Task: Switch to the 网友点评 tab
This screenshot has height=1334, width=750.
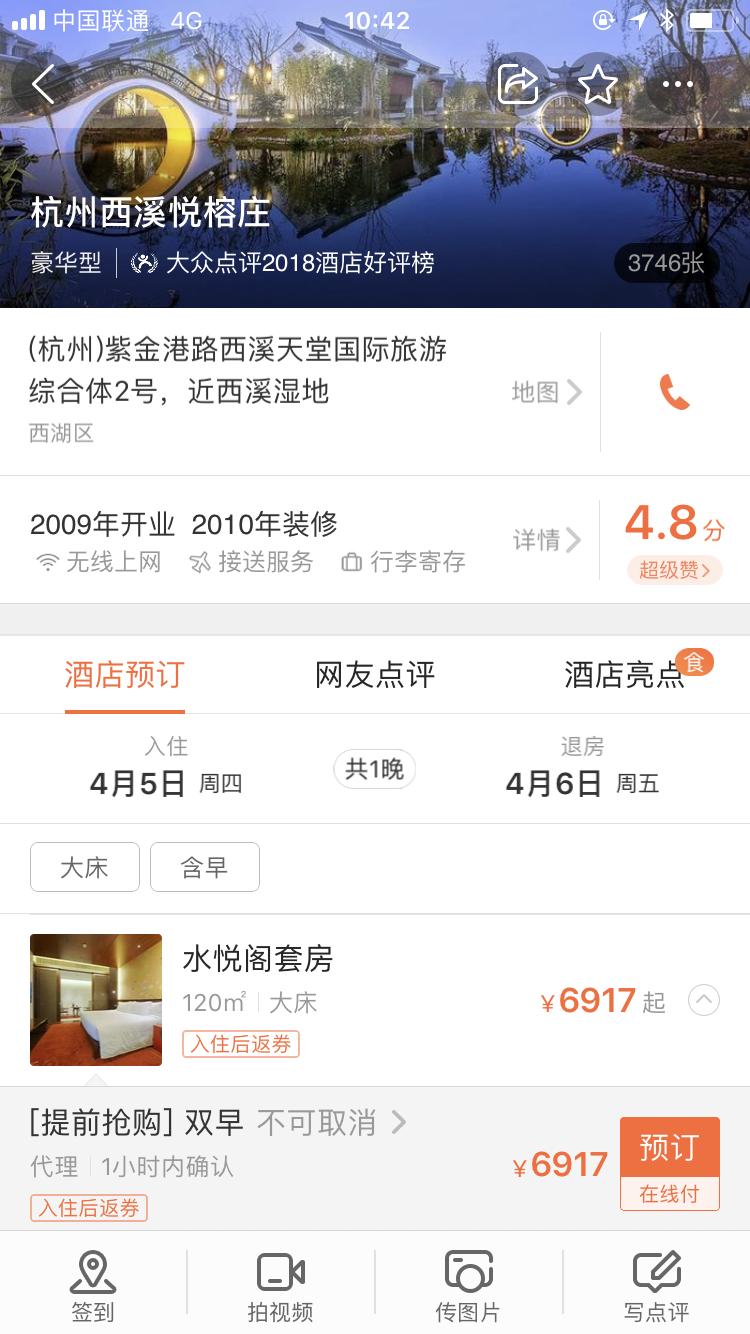Action: pyautogui.click(x=375, y=676)
